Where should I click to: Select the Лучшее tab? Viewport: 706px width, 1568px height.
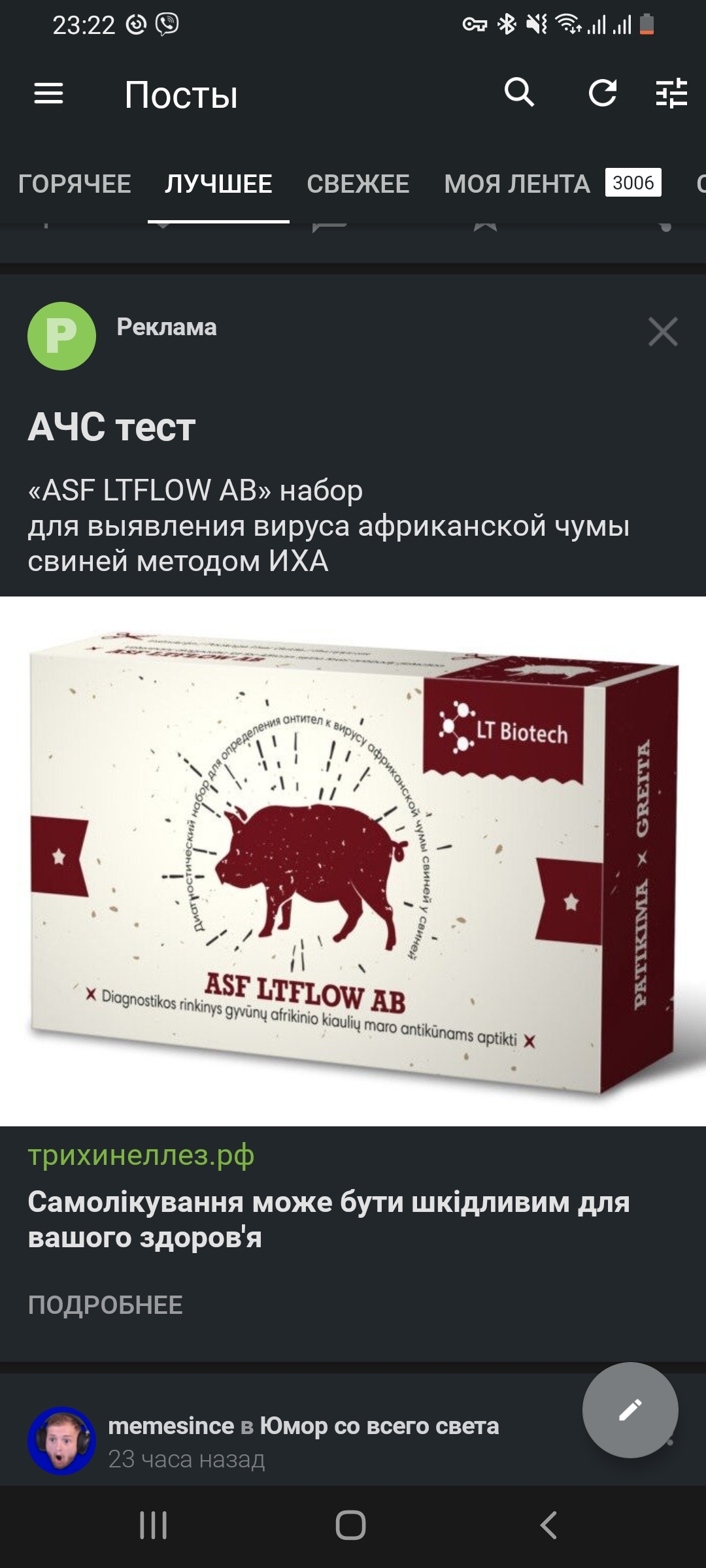click(x=218, y=184)
